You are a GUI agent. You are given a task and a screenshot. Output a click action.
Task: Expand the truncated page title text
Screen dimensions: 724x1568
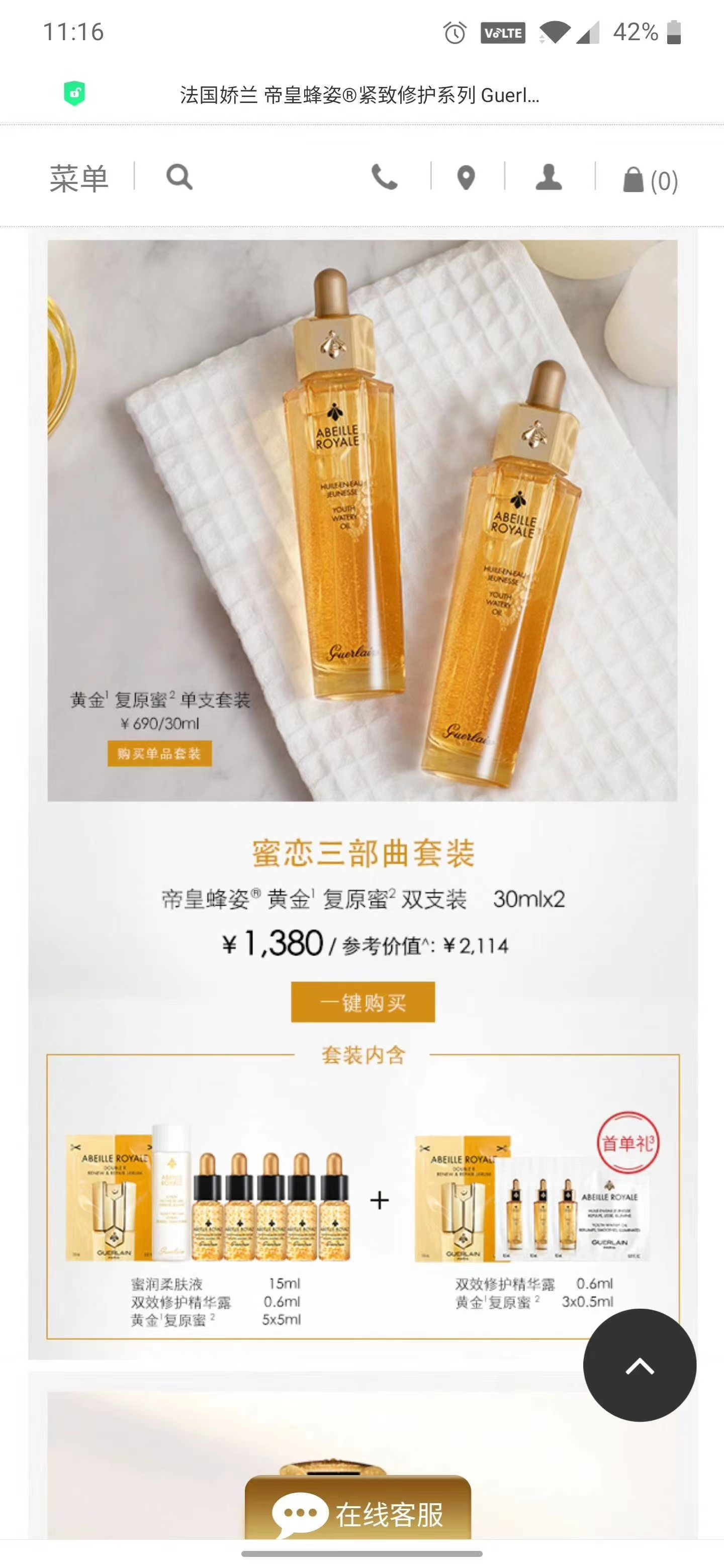[x=524, y=94]
